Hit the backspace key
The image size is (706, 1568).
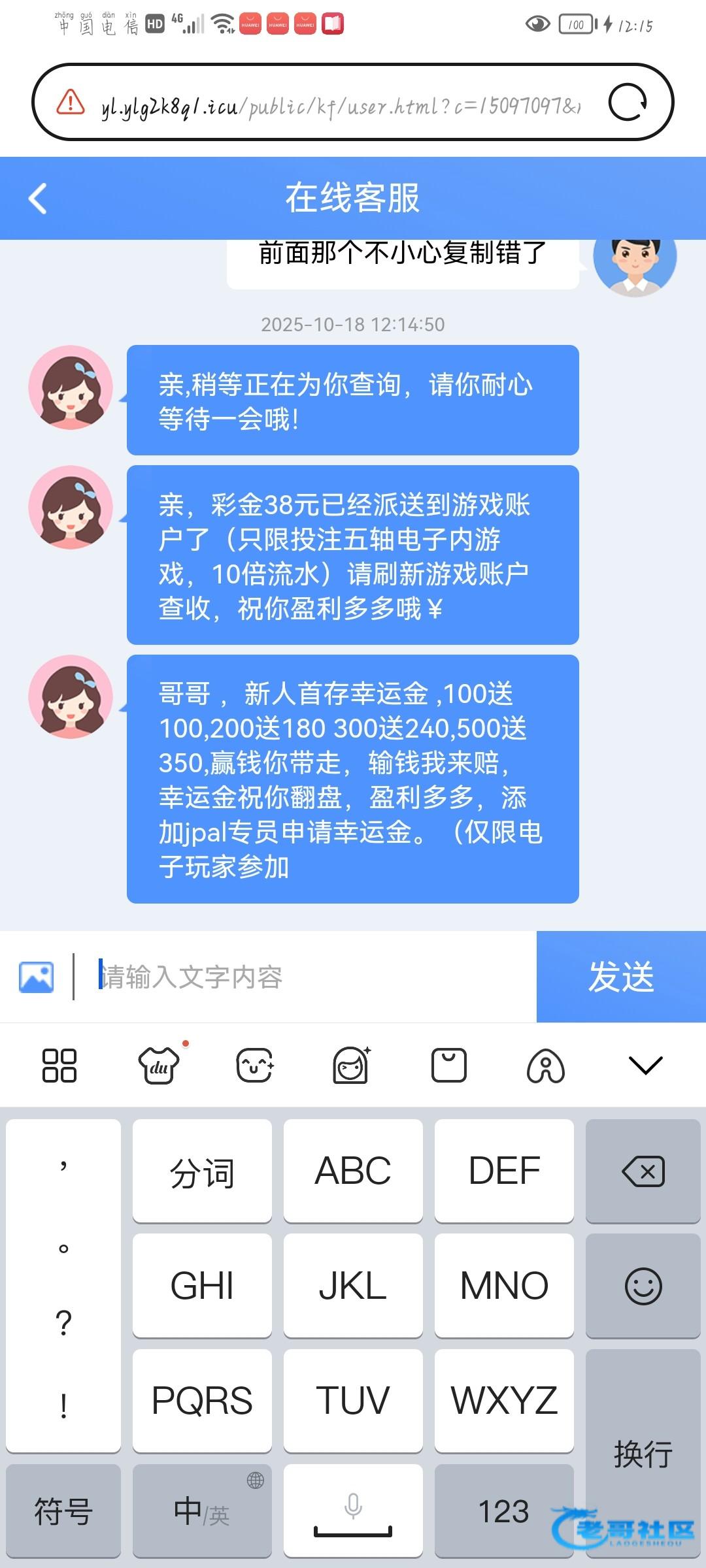point(643,1171)
